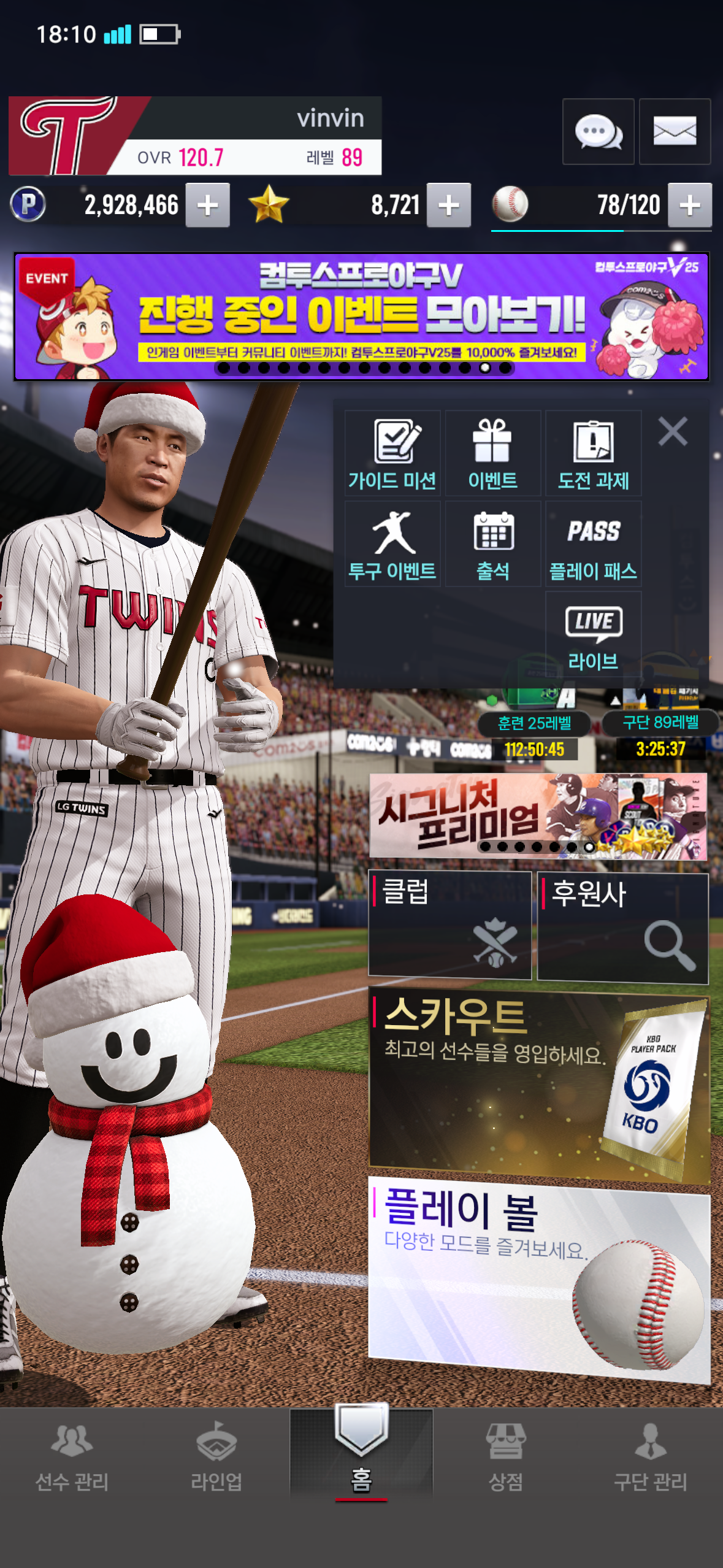Screen dimensions: 723x1568
Task: Refill baseballs with the plus button
Action: click(x=690, y=205)
